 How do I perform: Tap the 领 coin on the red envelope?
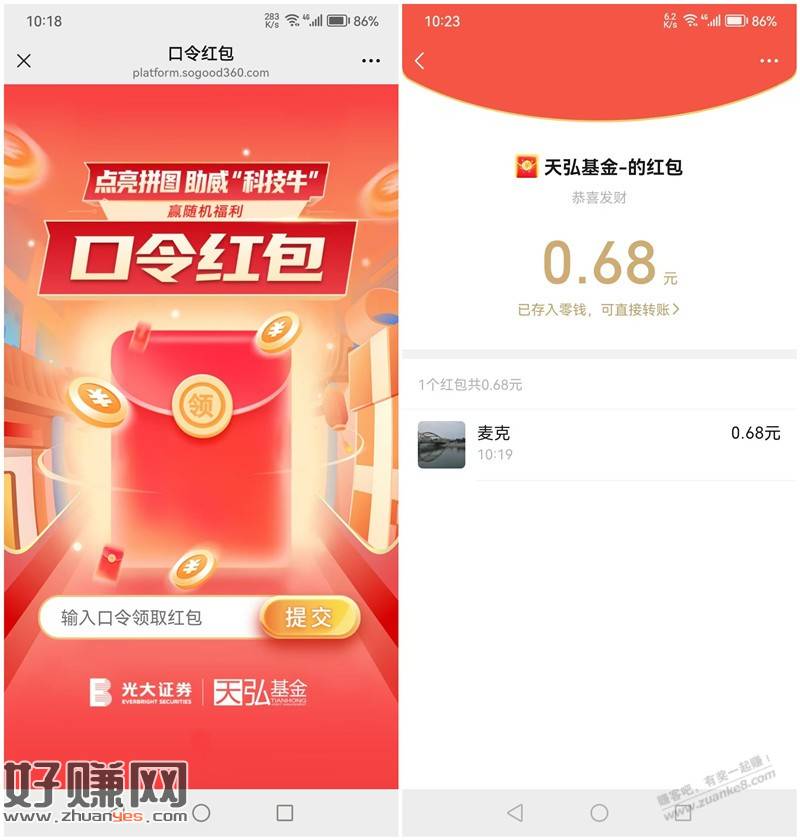click(x=202, y=406)
